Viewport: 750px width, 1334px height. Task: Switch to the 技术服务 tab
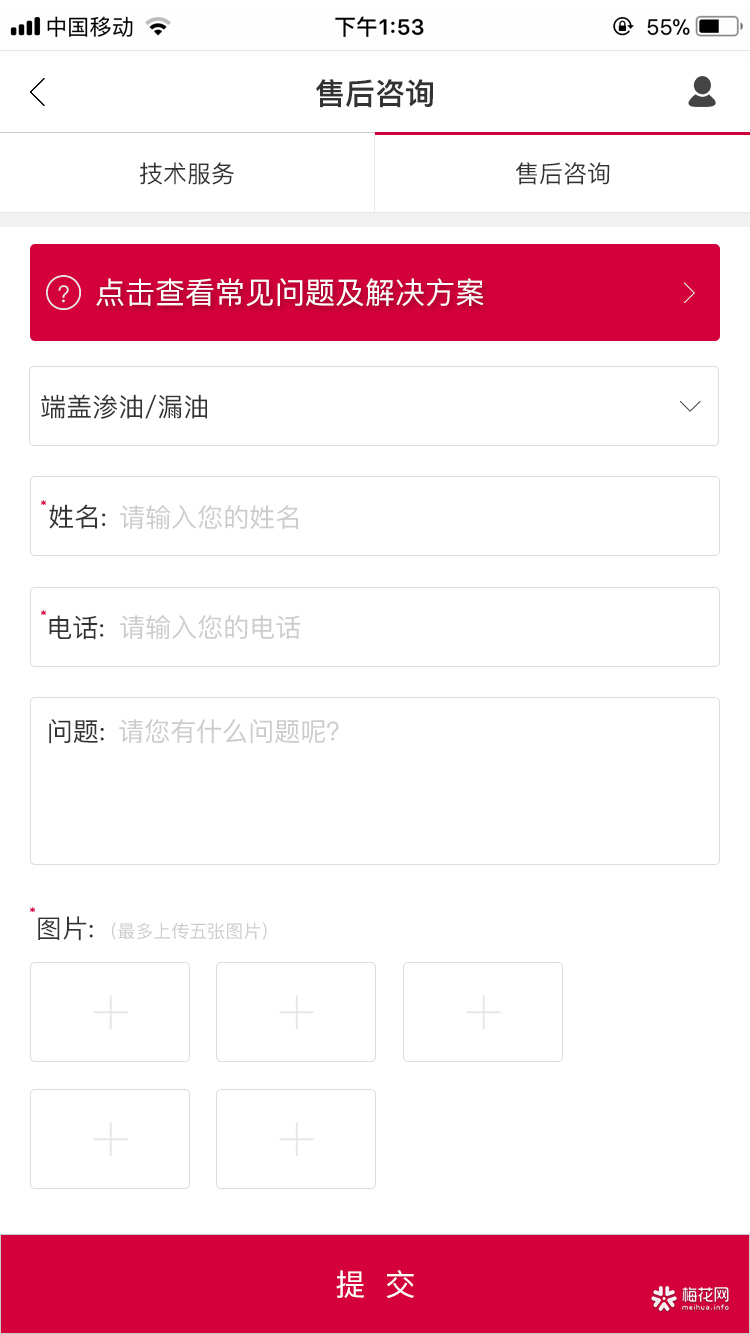point(187,174)
